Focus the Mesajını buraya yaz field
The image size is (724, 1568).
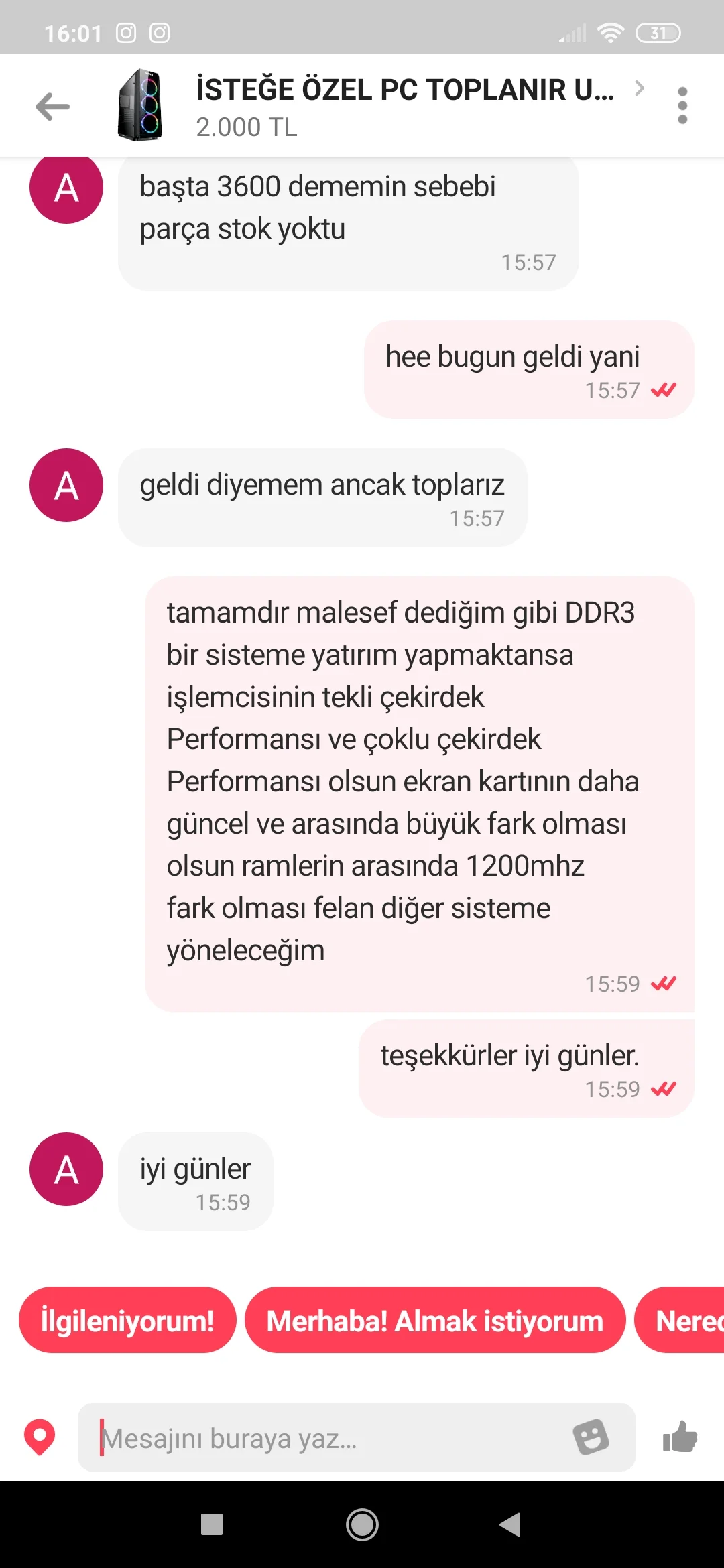(x=328, y=1438)
